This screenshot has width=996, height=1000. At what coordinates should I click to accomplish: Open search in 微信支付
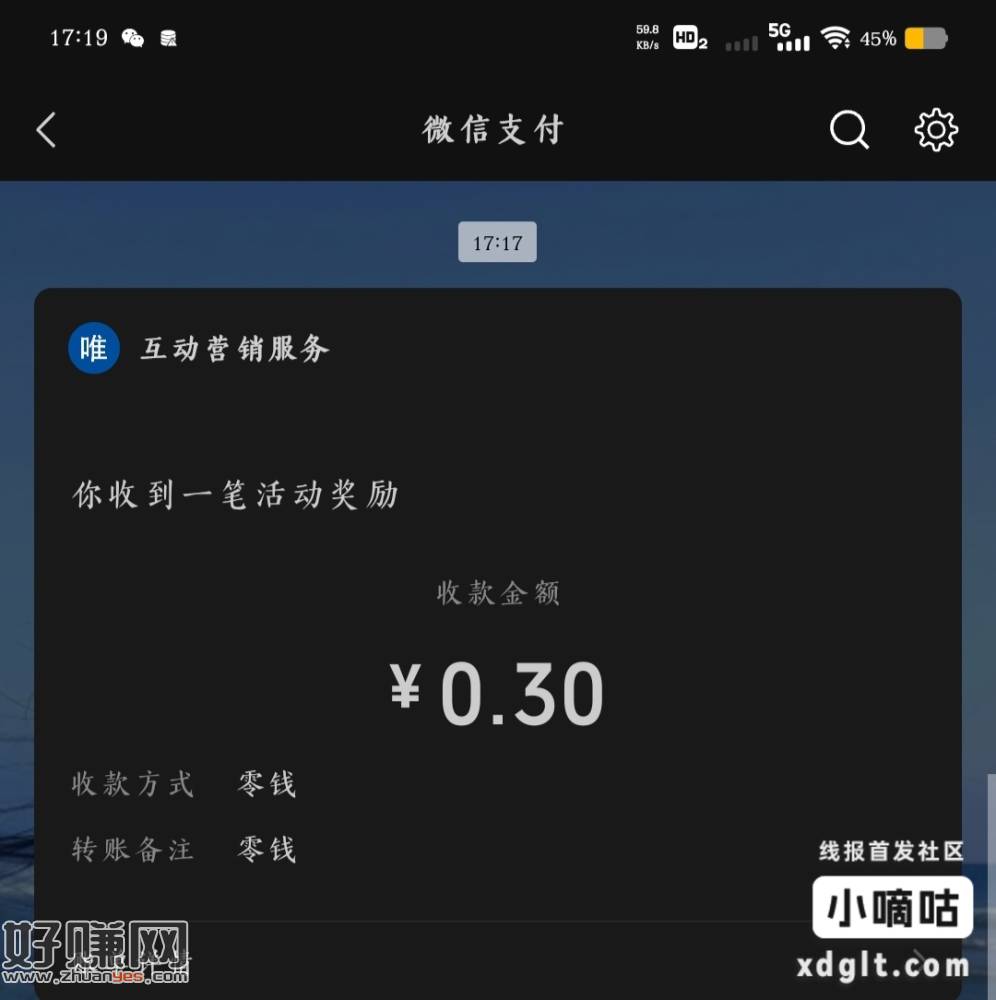point(849,130)
